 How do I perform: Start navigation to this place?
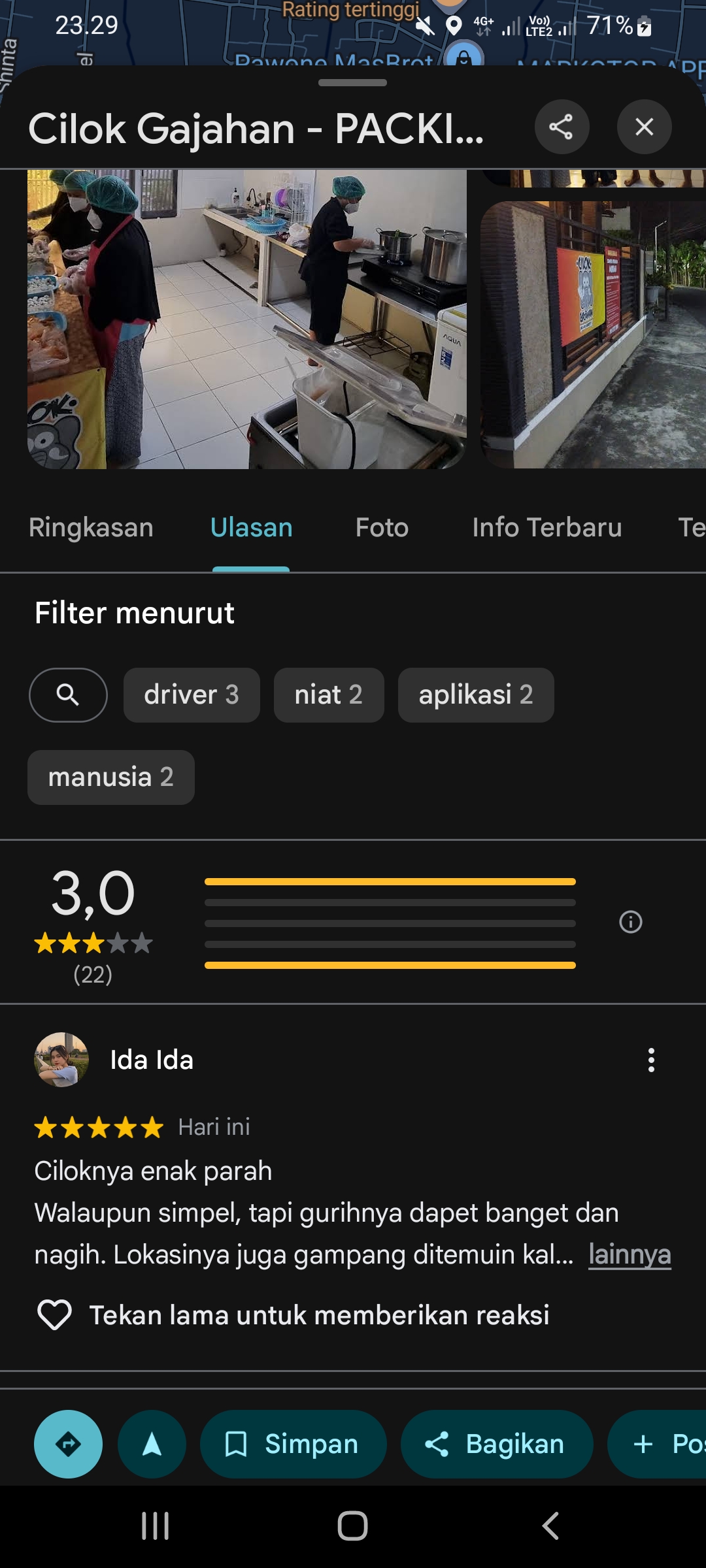click(152, 1445)
